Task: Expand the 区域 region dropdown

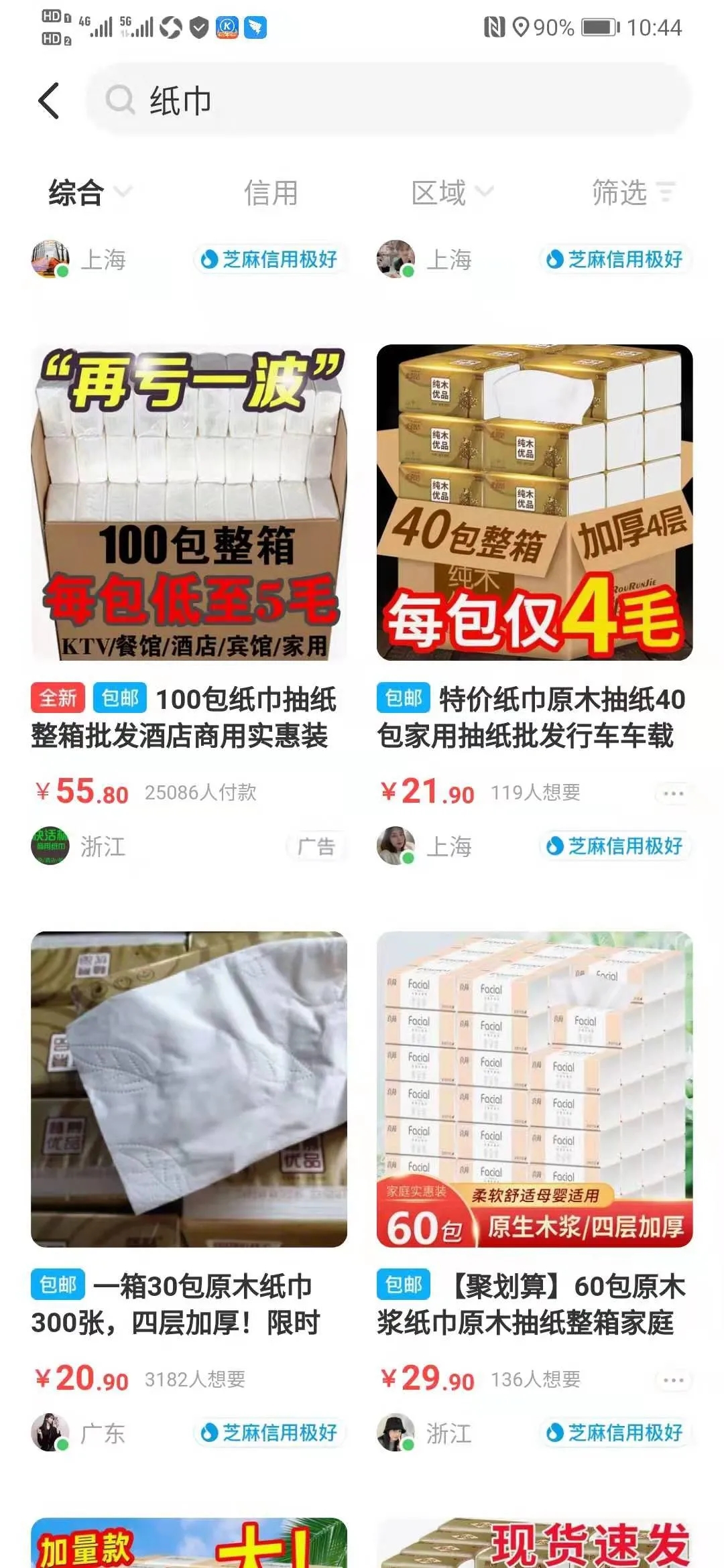Action: [452, 193]
